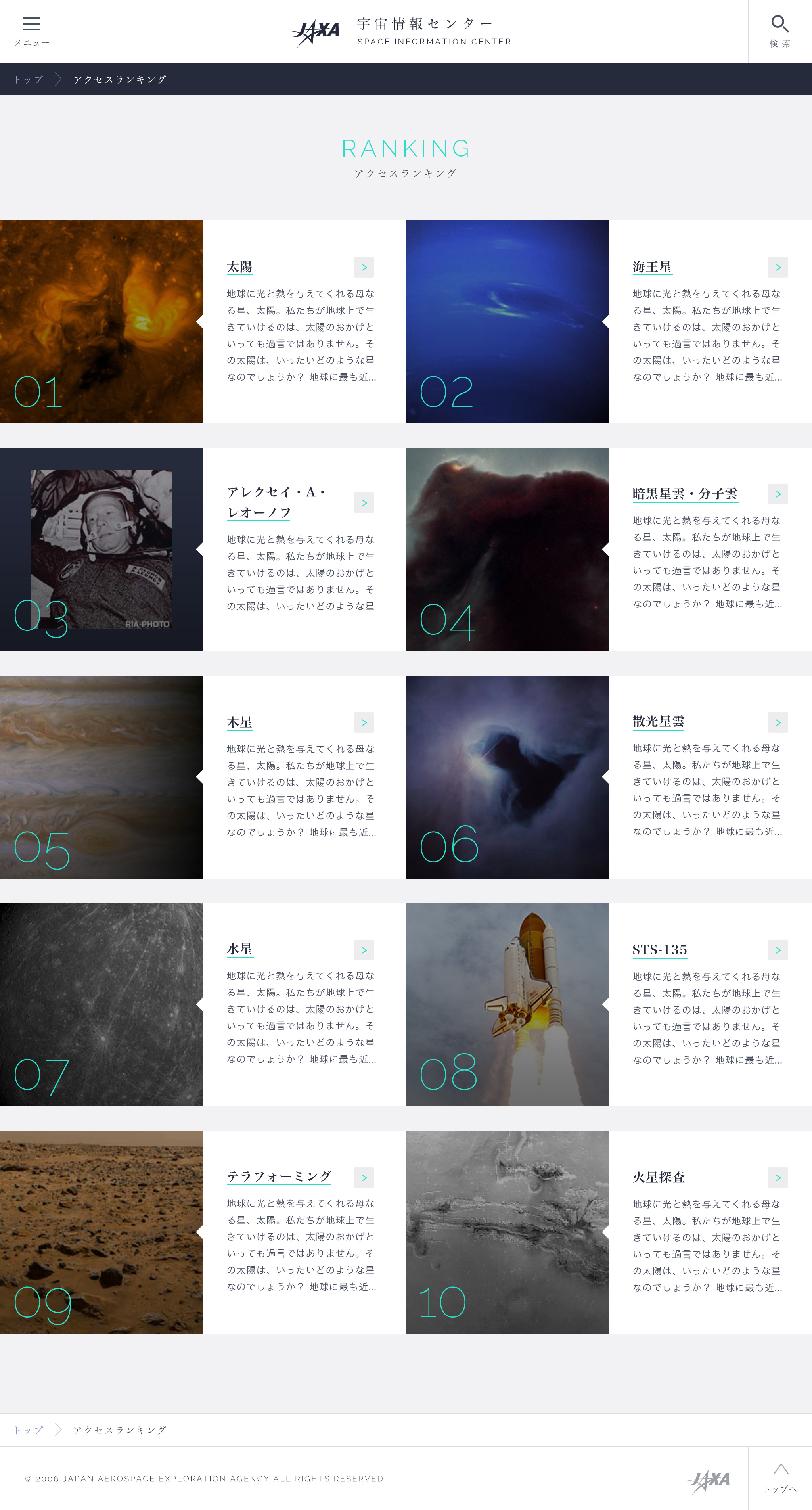Open the メニュー hamburger menu
The image size is (812, 1510).
(31, 31)
